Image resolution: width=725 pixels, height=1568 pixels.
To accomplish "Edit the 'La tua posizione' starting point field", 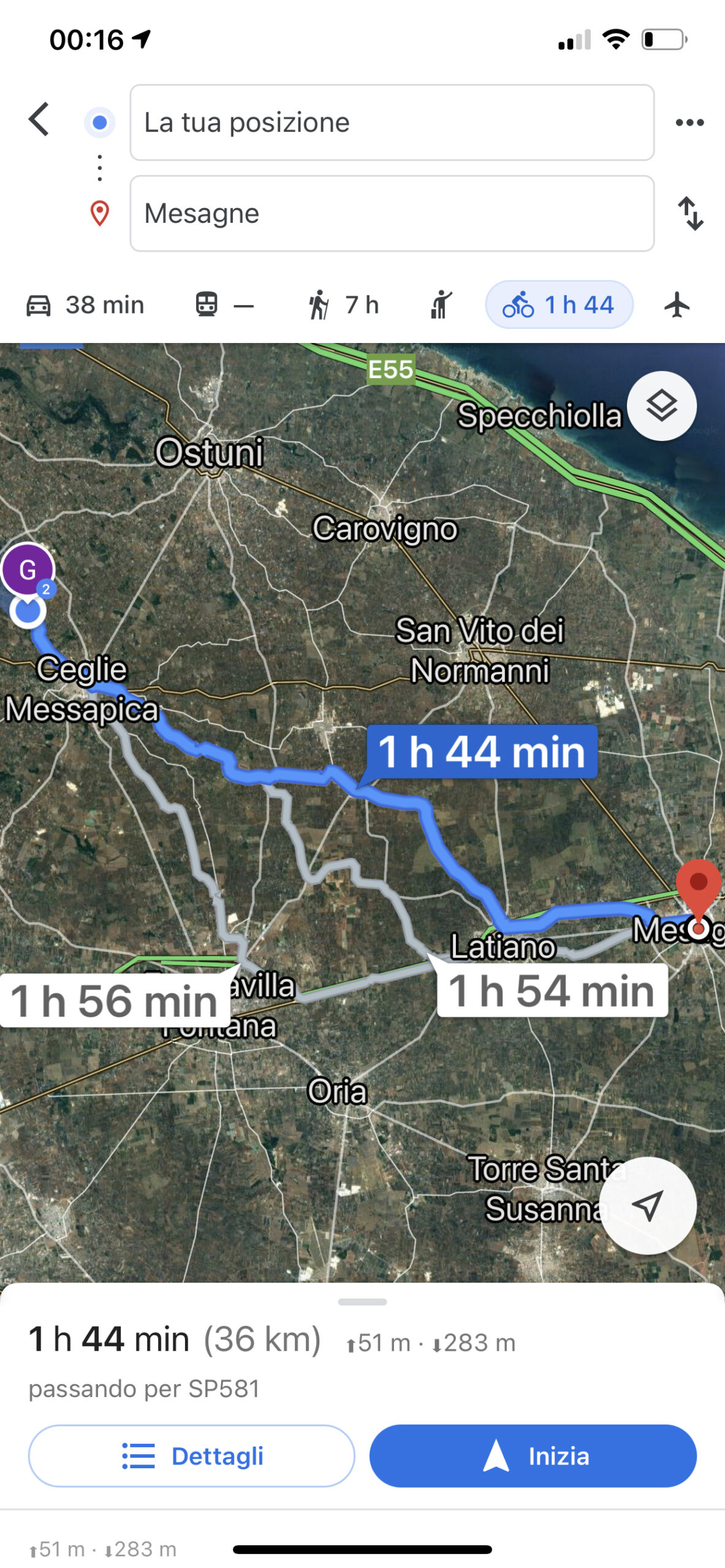I will coord(392,123).
